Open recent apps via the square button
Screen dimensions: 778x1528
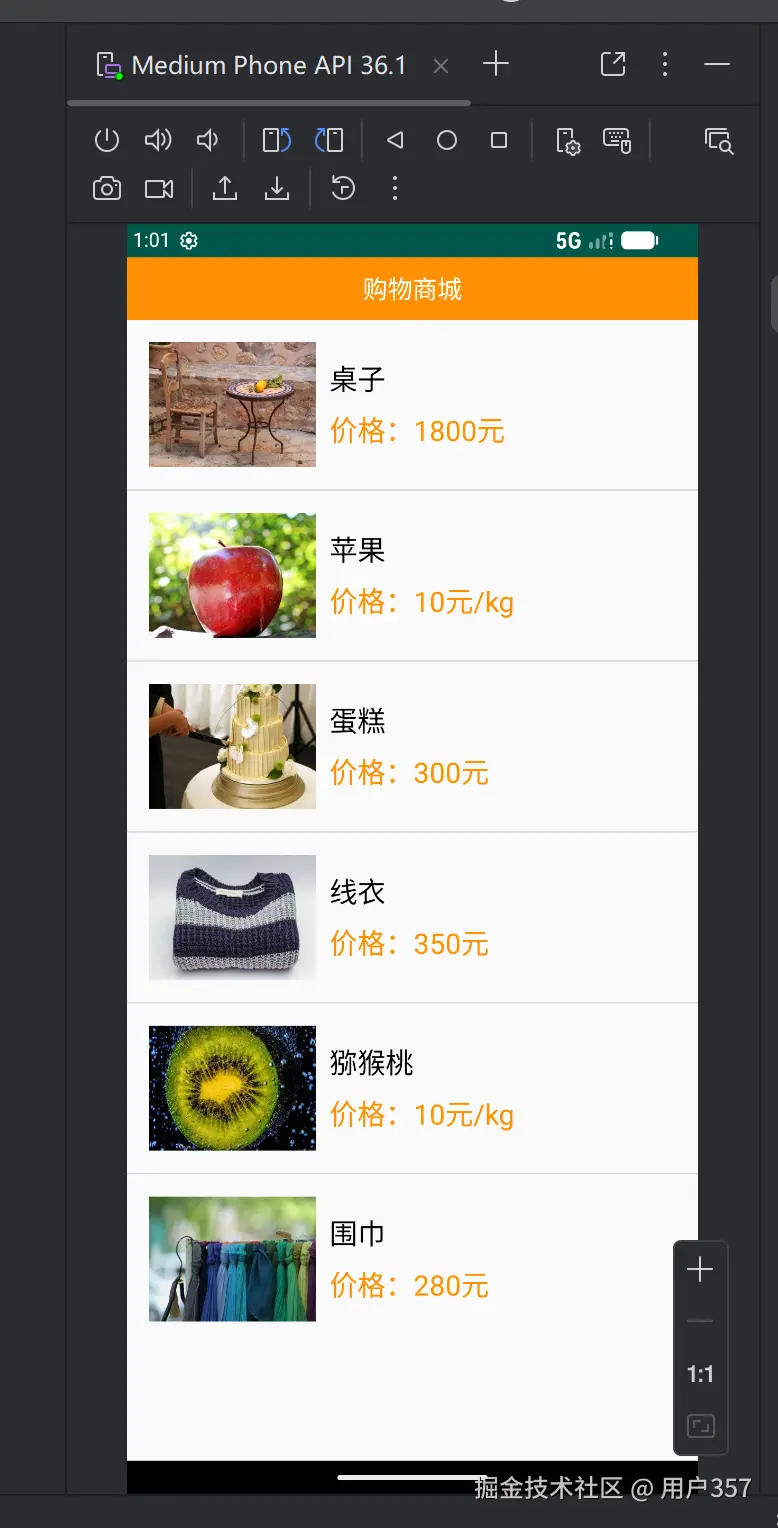point(499,140)
